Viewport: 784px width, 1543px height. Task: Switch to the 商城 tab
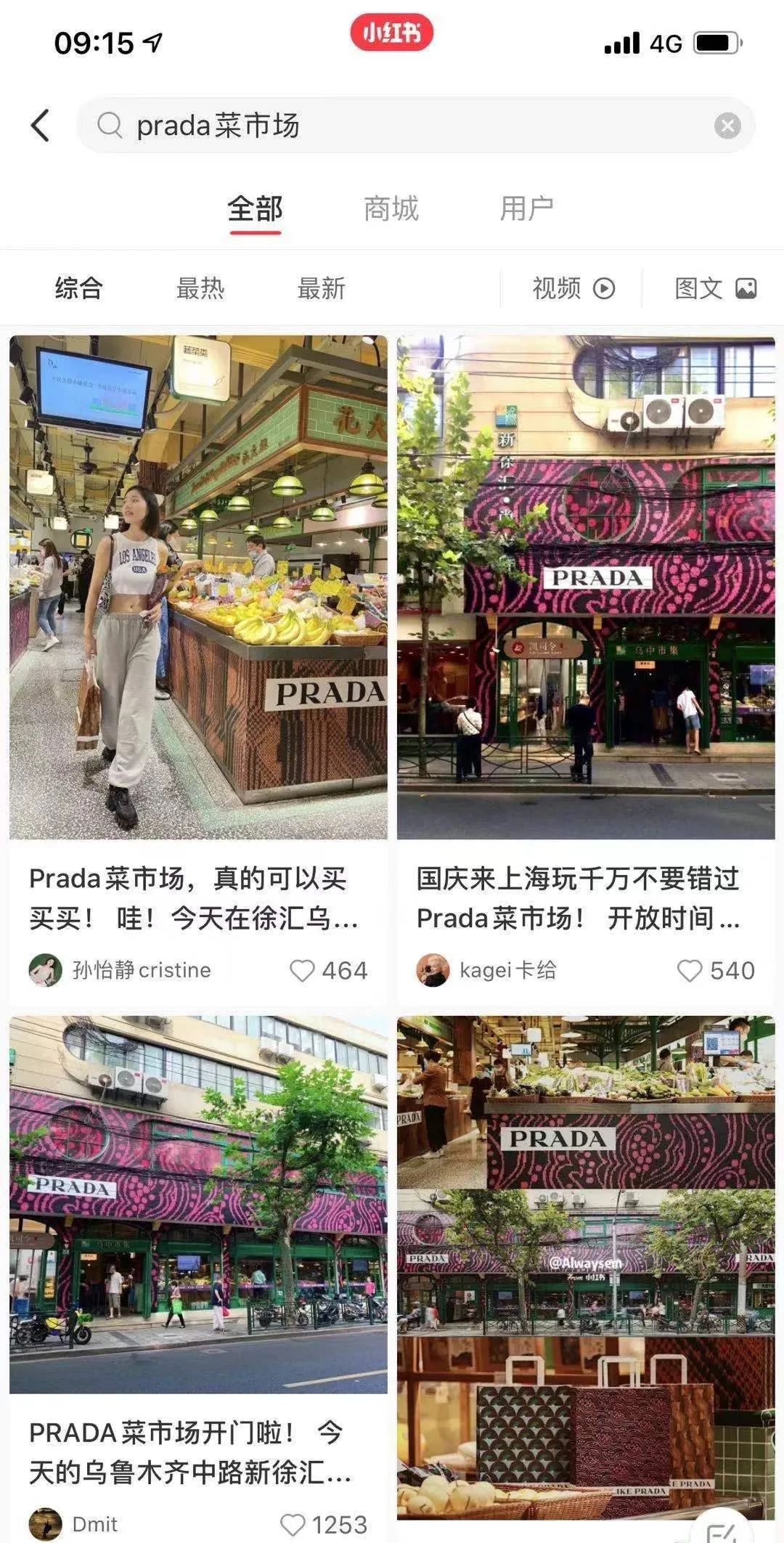pos(391,209)
